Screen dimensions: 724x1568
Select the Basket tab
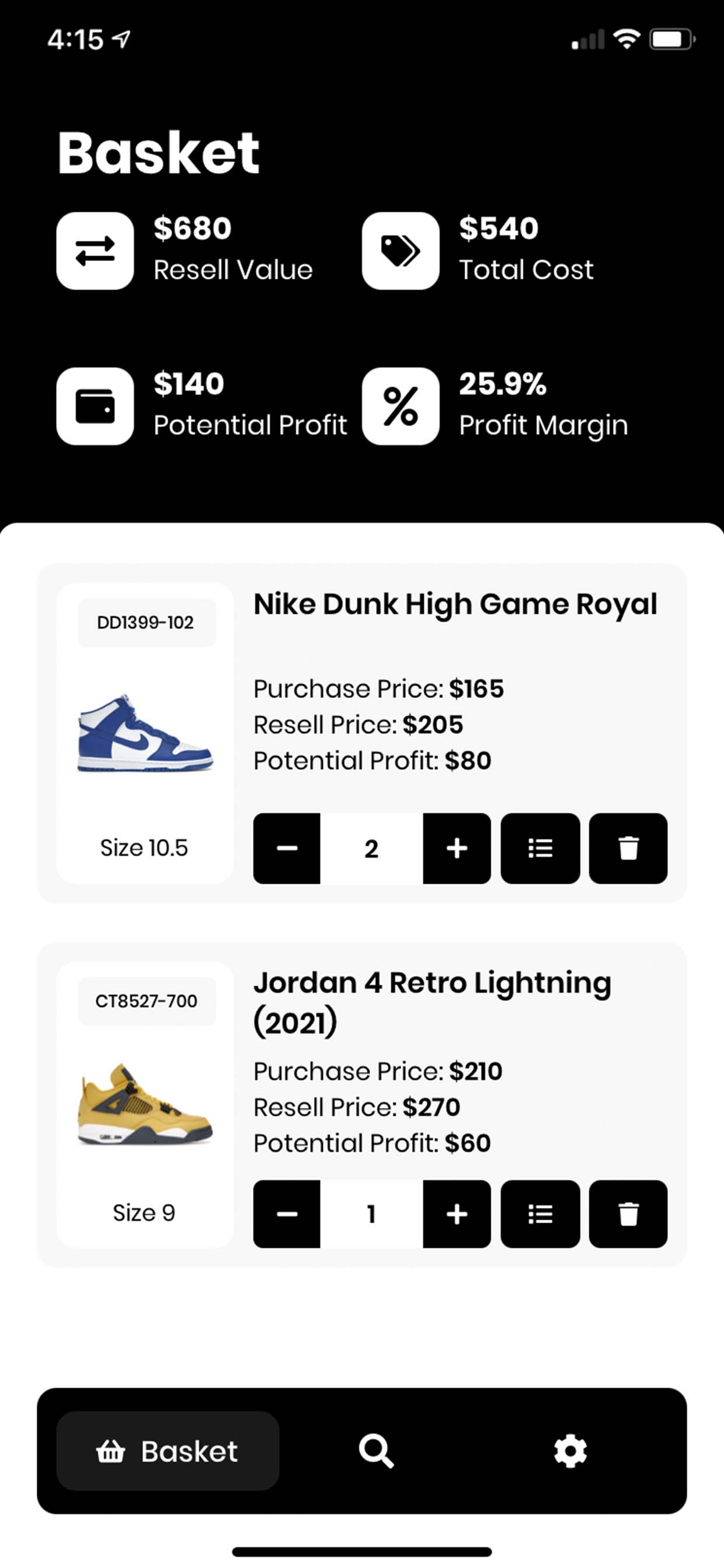(168, 1451)
